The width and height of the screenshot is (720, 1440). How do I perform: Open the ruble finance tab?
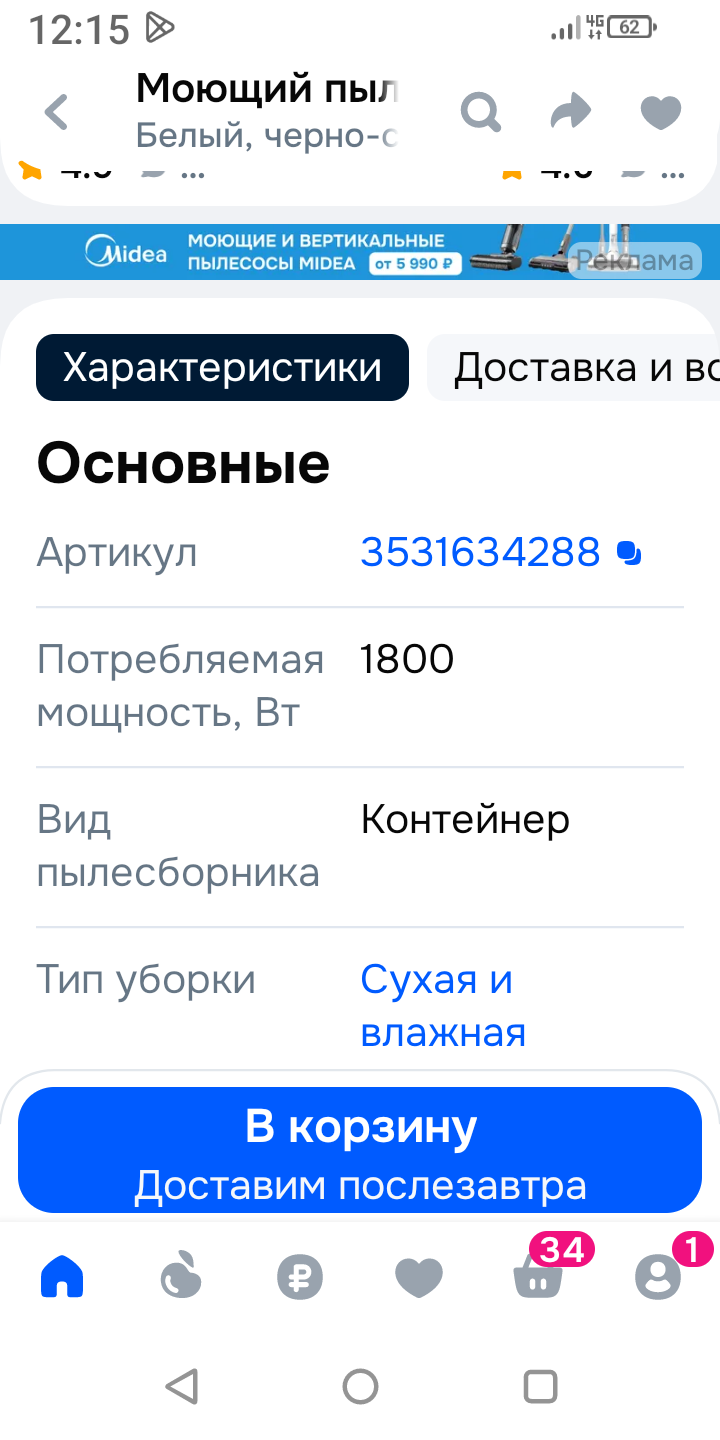pyautogui.click(x=300, y=1277)
